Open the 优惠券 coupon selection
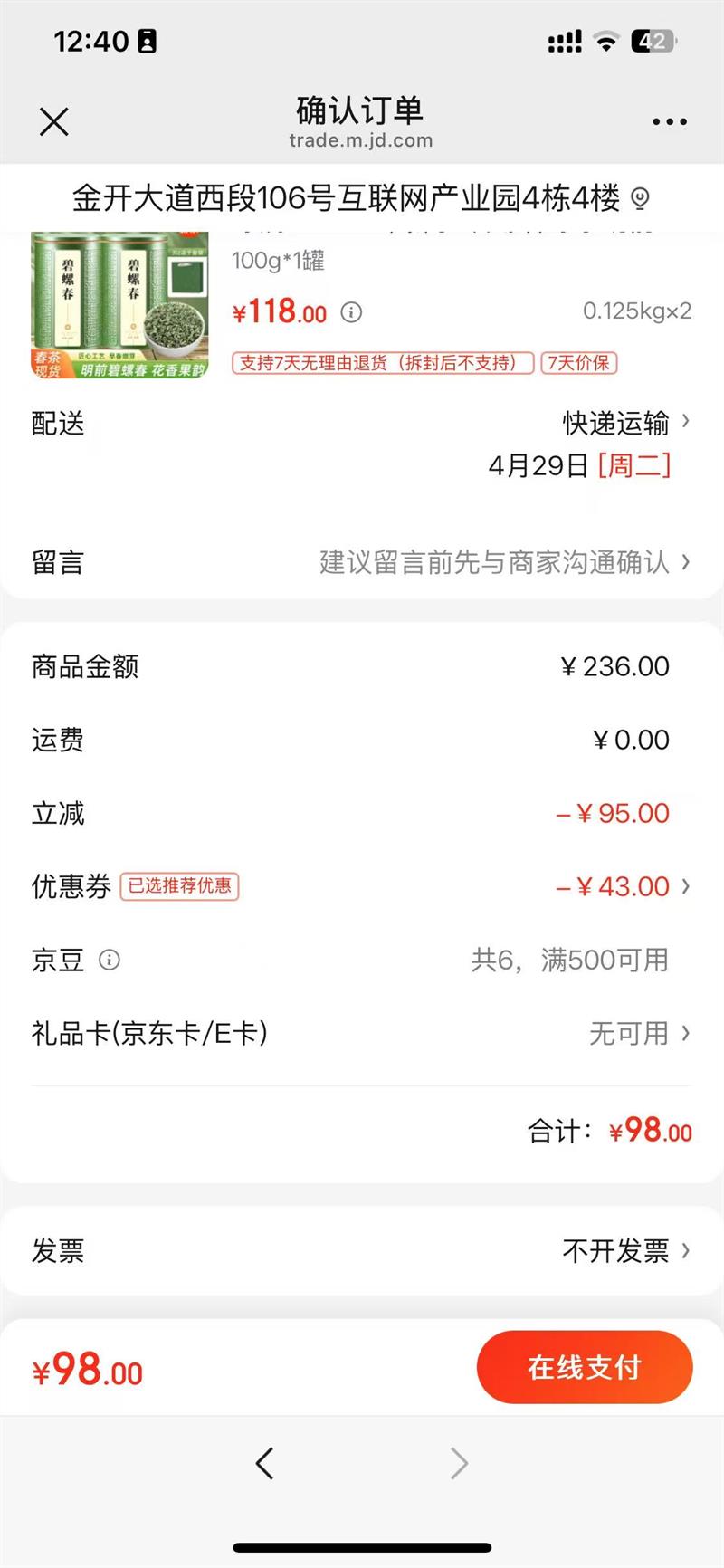 click(x=623, y=886)
